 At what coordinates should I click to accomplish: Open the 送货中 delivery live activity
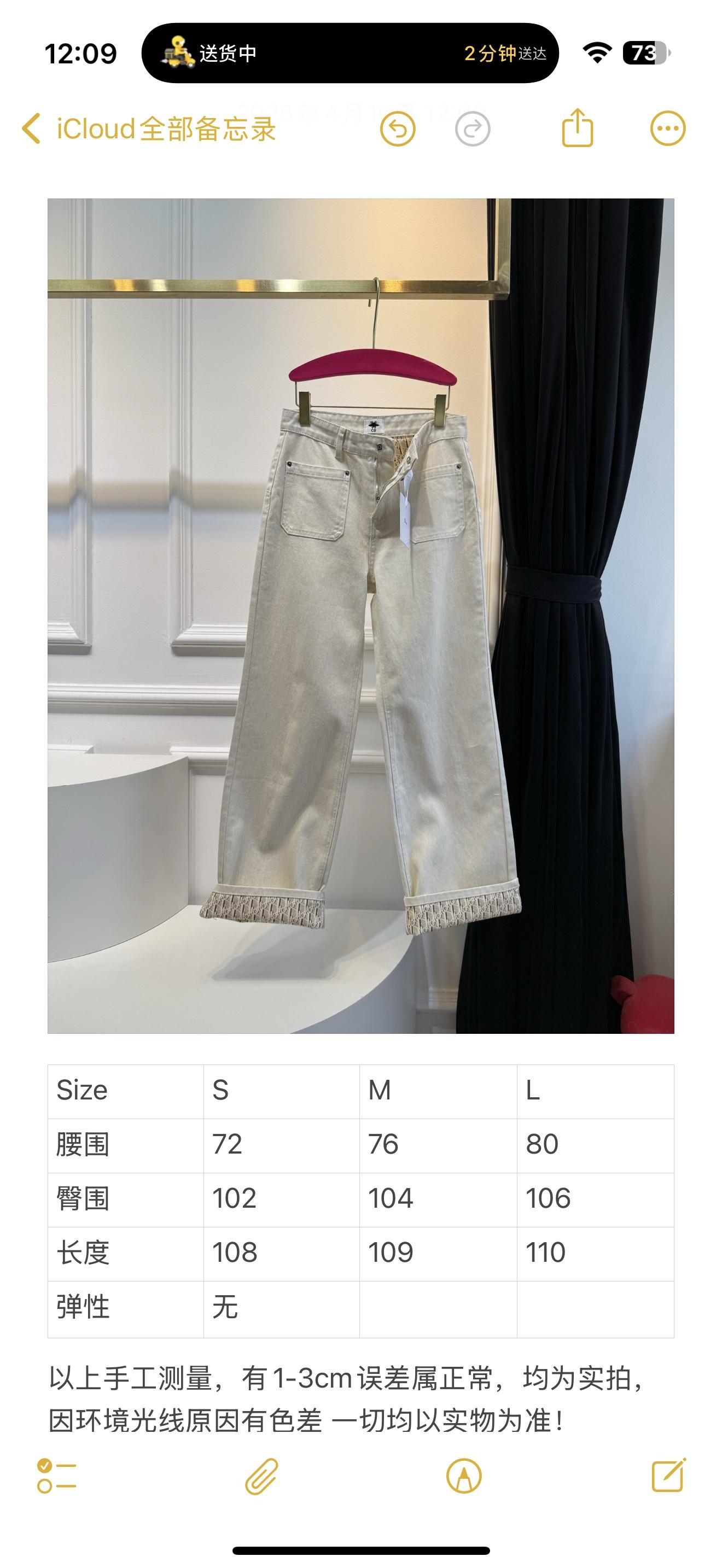350,54
